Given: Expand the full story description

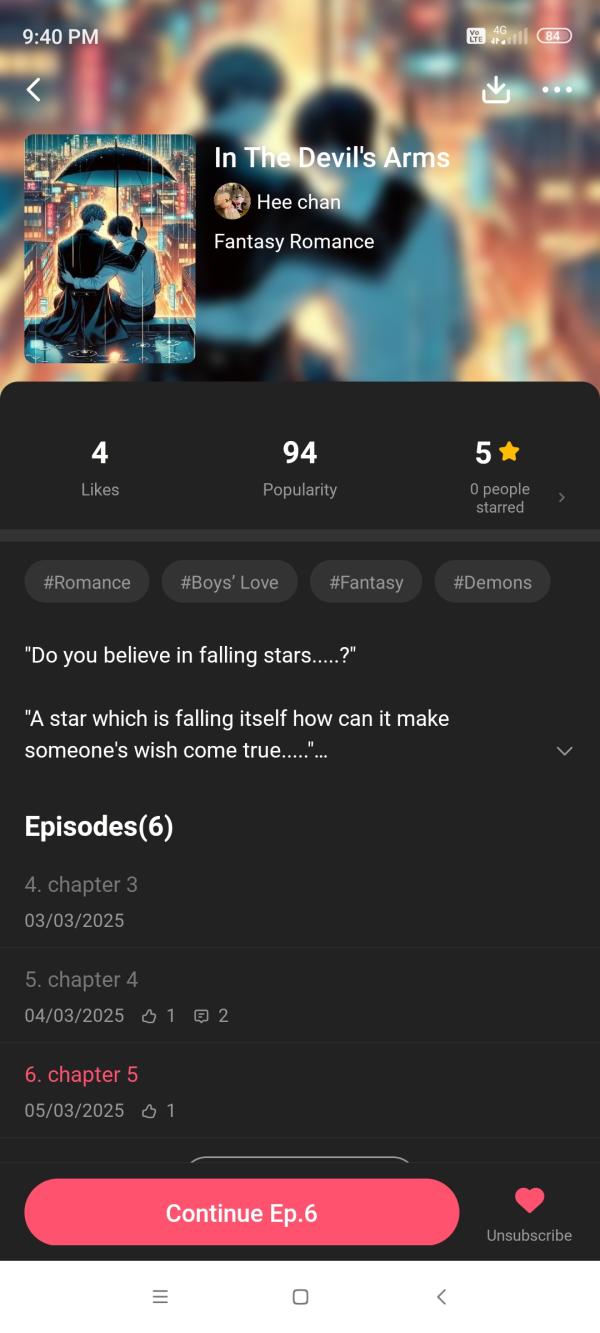Looking at the screenshot, I should pyautogui.click(x=564, y=751).
